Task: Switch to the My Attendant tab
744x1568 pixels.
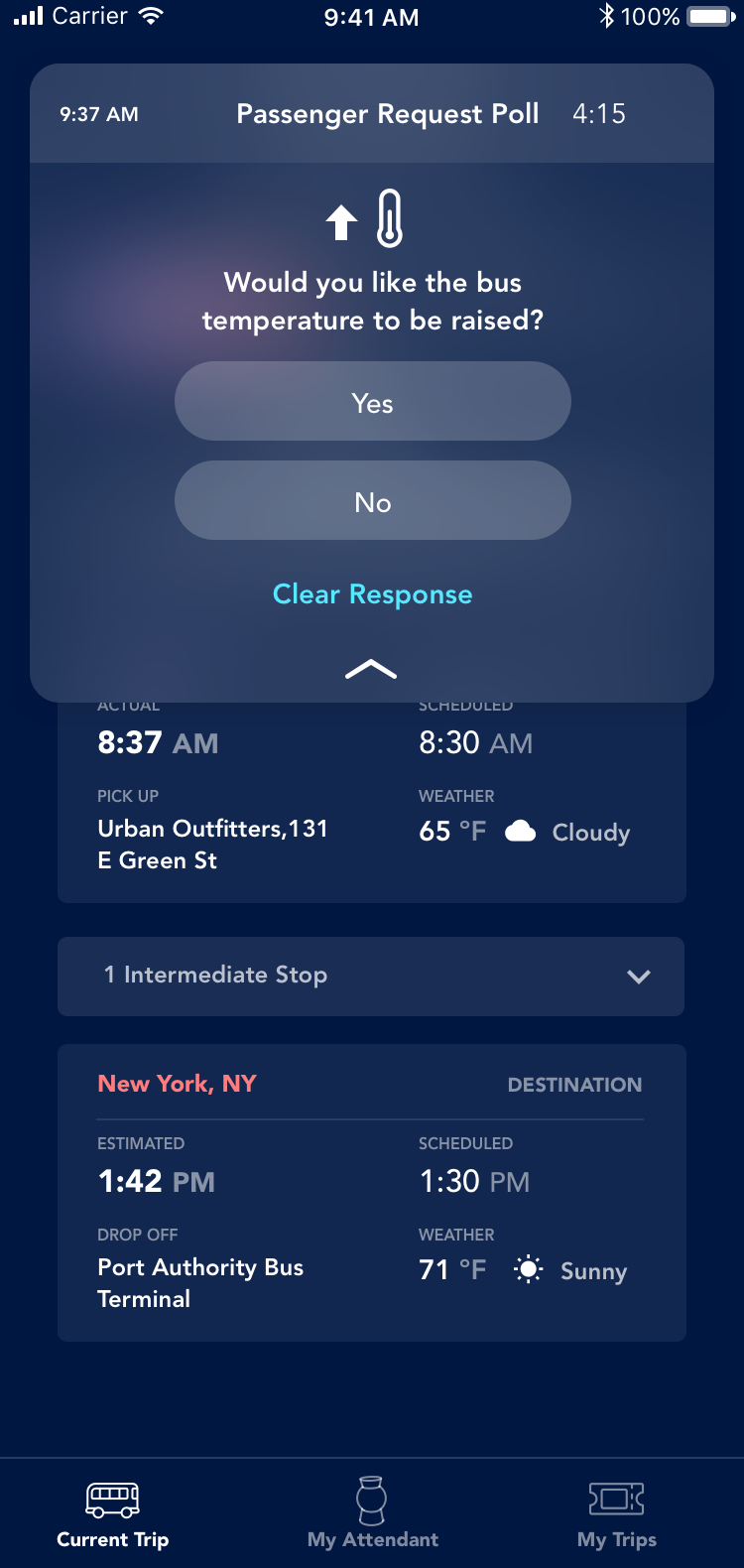Action: (x=372, y=1513)
